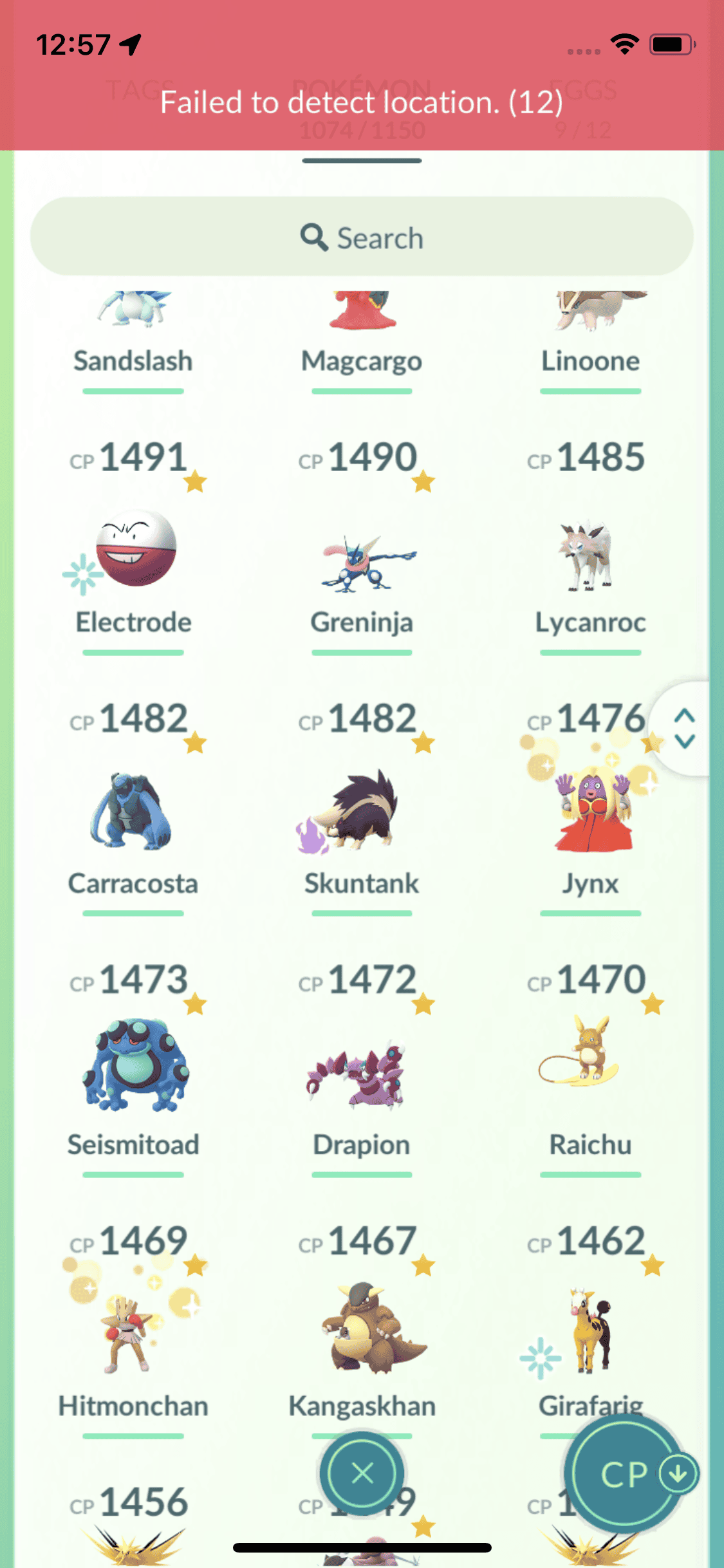Open Electrode with CP 1491
The width and height of the screenshot is (724, 1568).
134,551
